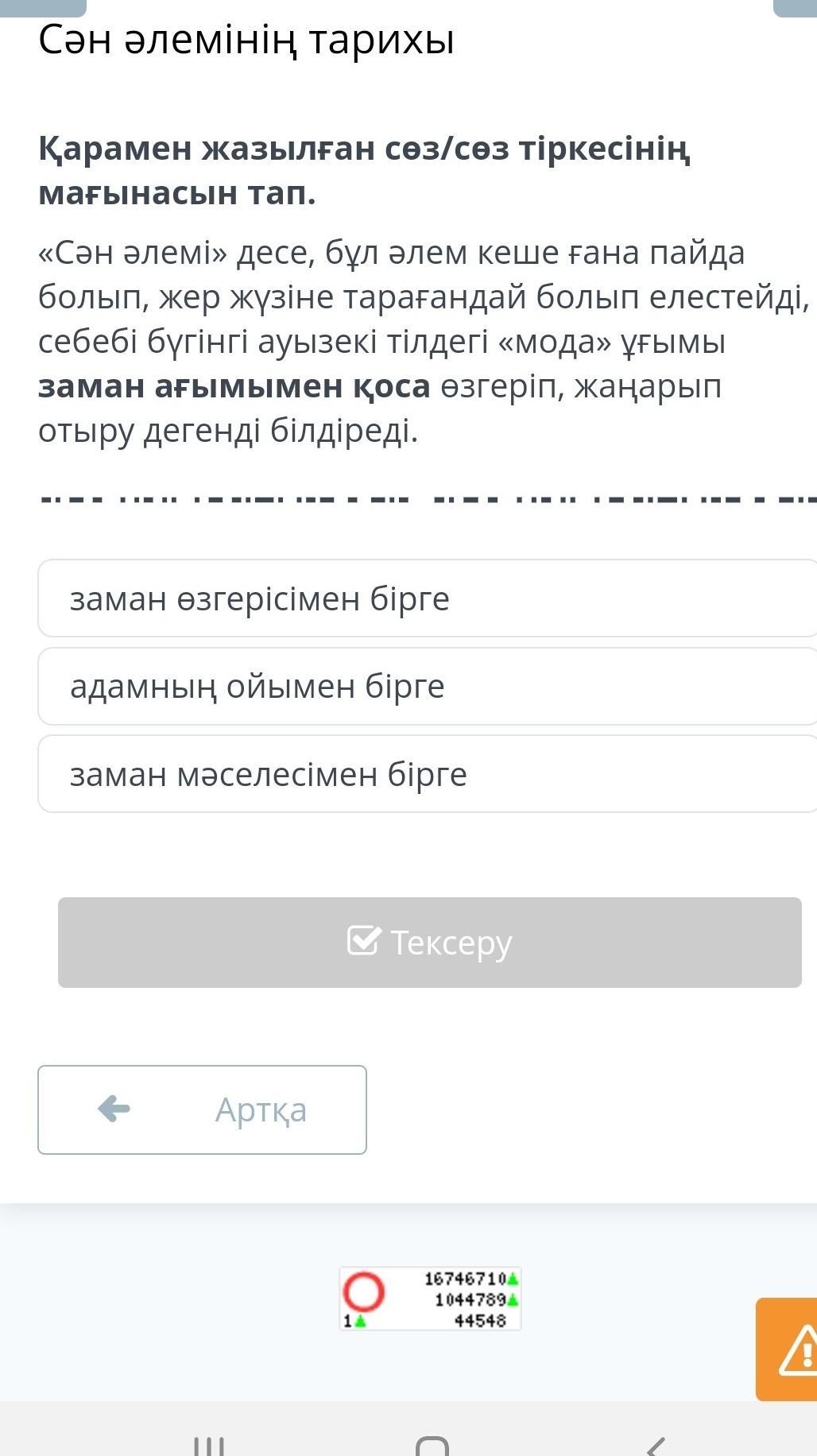Tap the system home button
The width and height of the screenshot is (817, 1456).
(432, 1445)
